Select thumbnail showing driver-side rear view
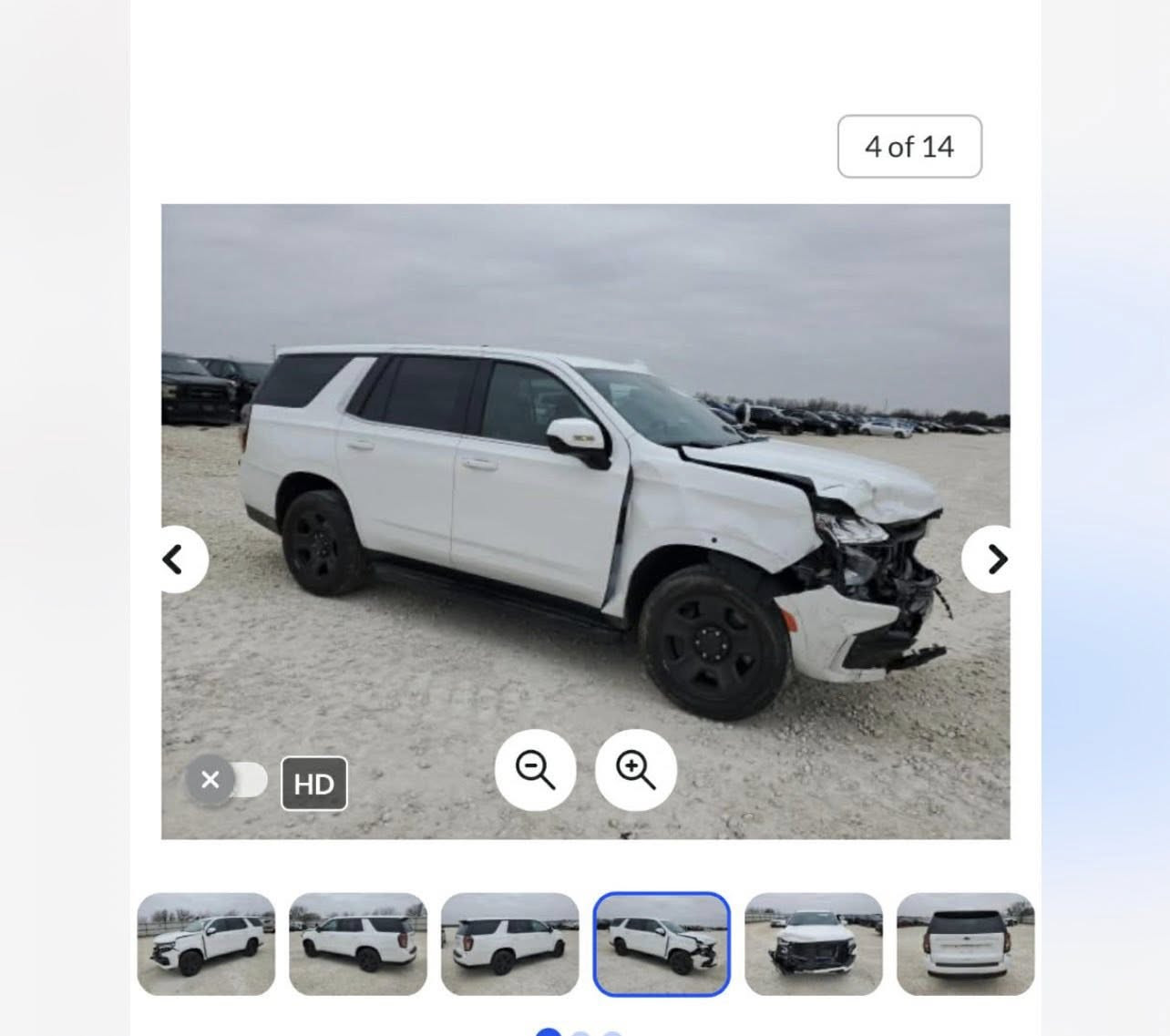 tap(358, 944)
